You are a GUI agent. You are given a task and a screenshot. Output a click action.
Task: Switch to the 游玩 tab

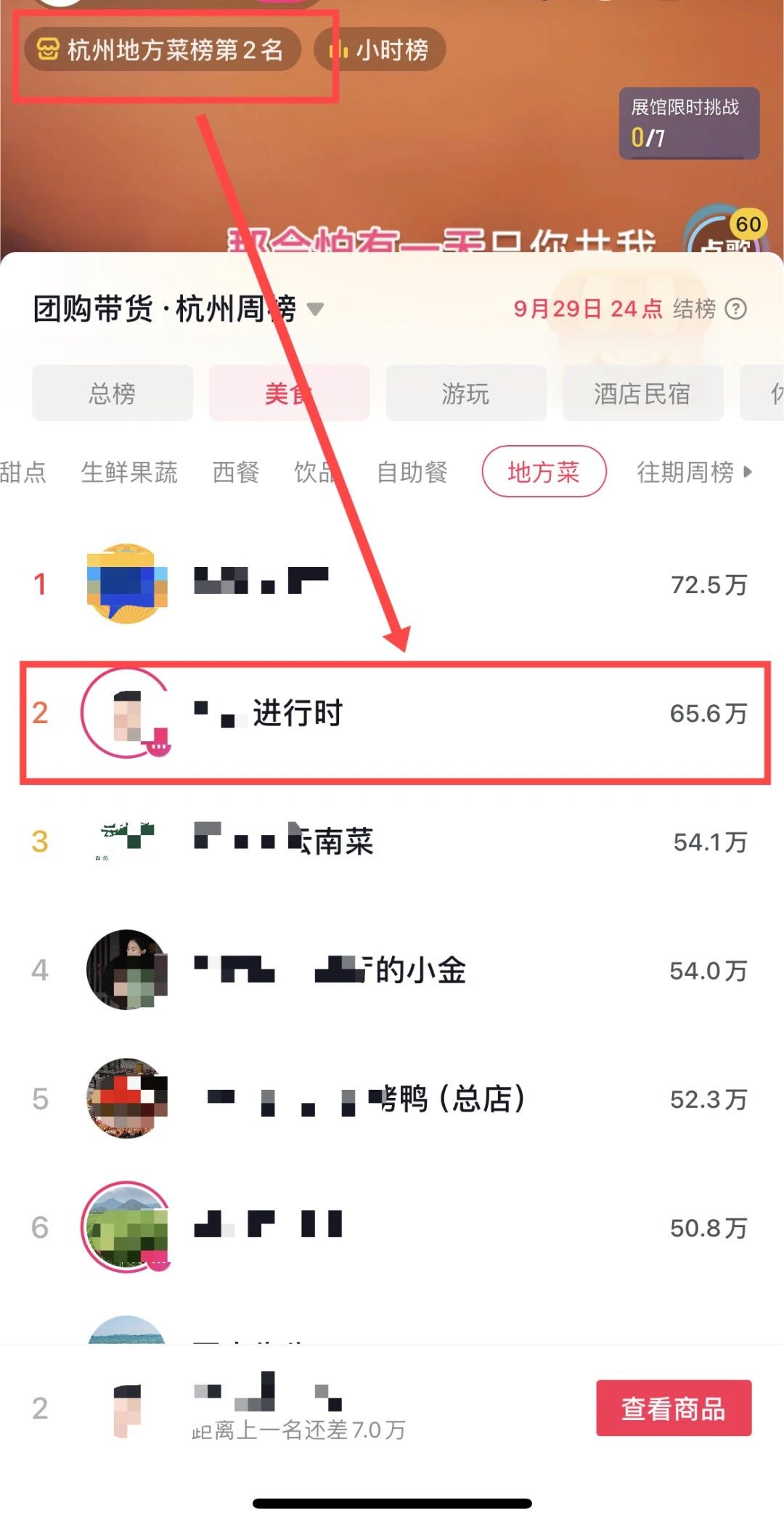tap(465, 394)
